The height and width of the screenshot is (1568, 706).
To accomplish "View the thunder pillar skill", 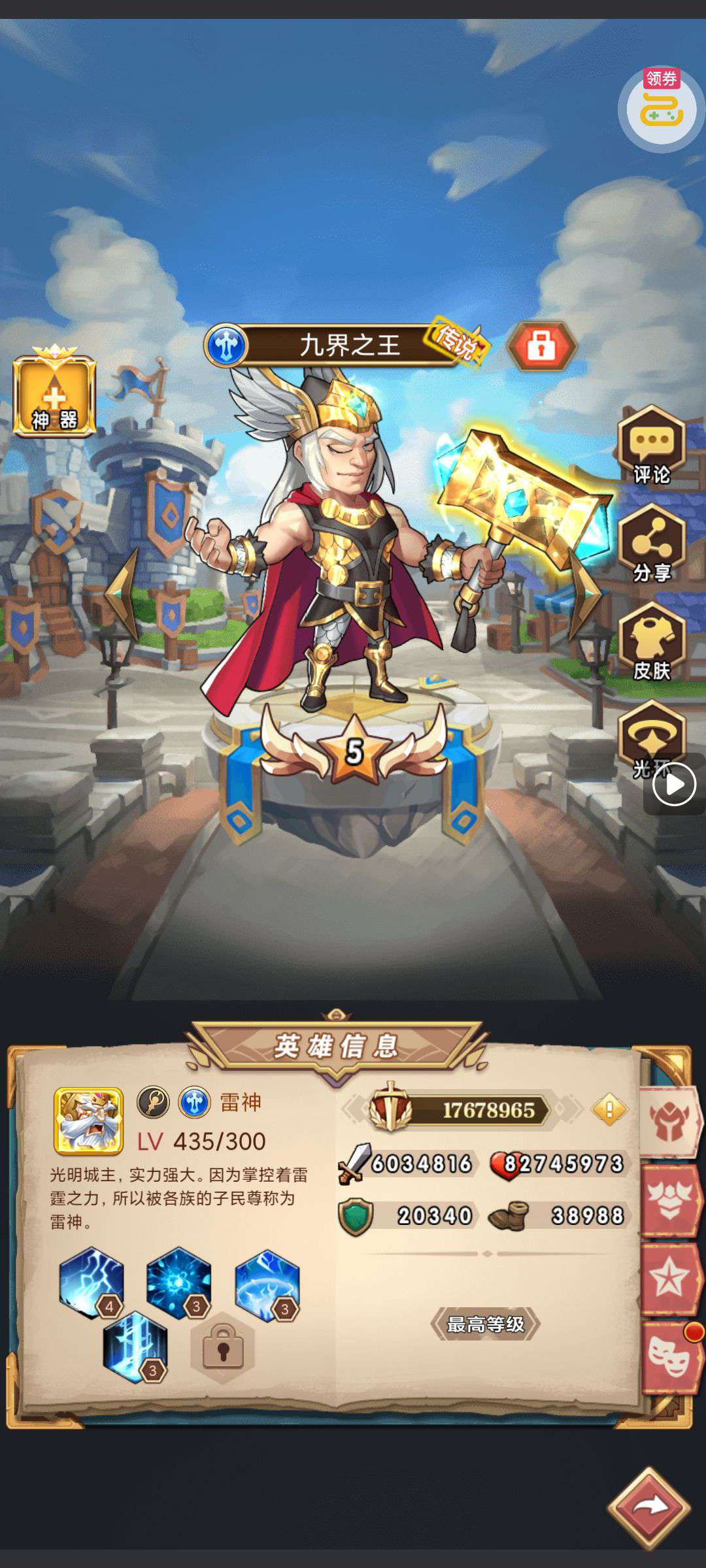I will point(135,1346).
